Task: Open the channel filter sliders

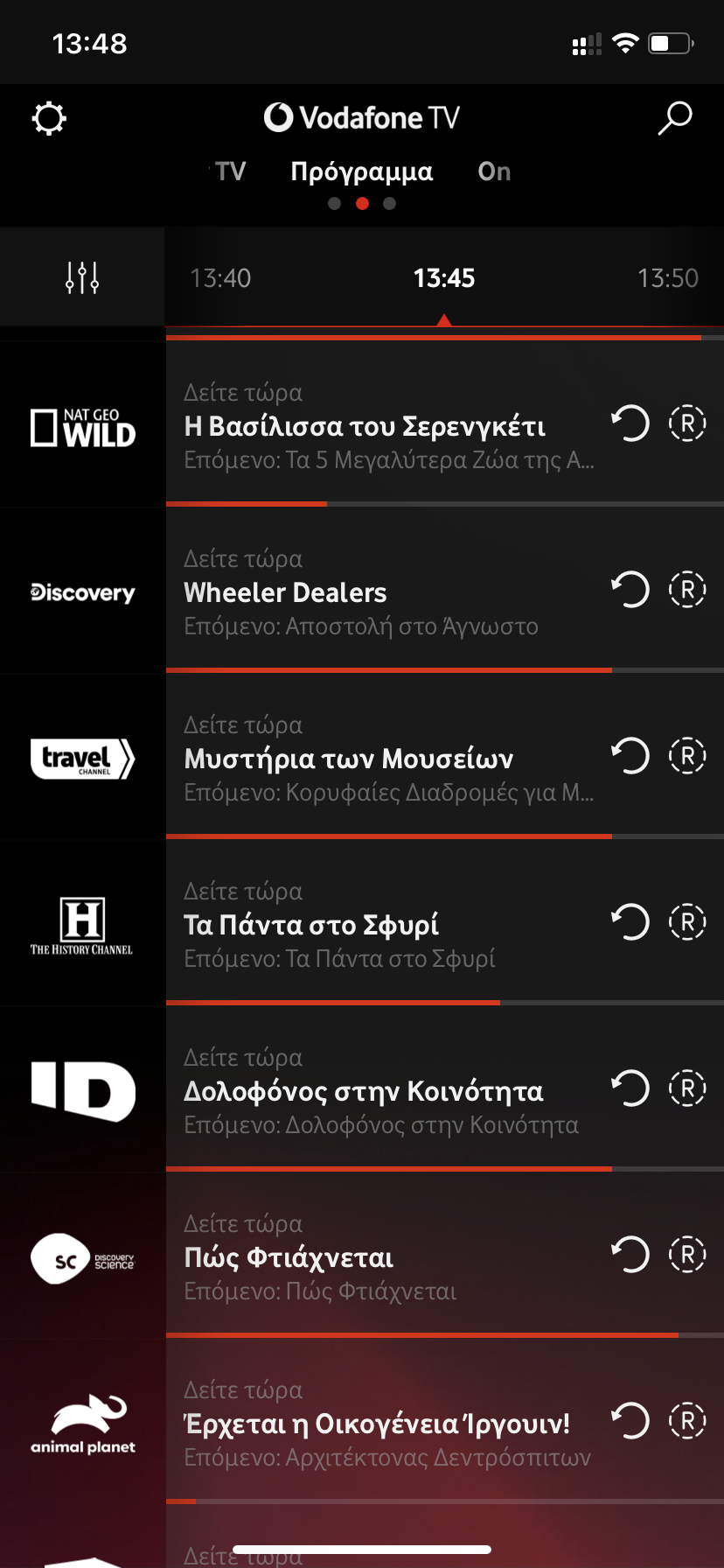Action: pyautogui.click(x=82, y=278)
